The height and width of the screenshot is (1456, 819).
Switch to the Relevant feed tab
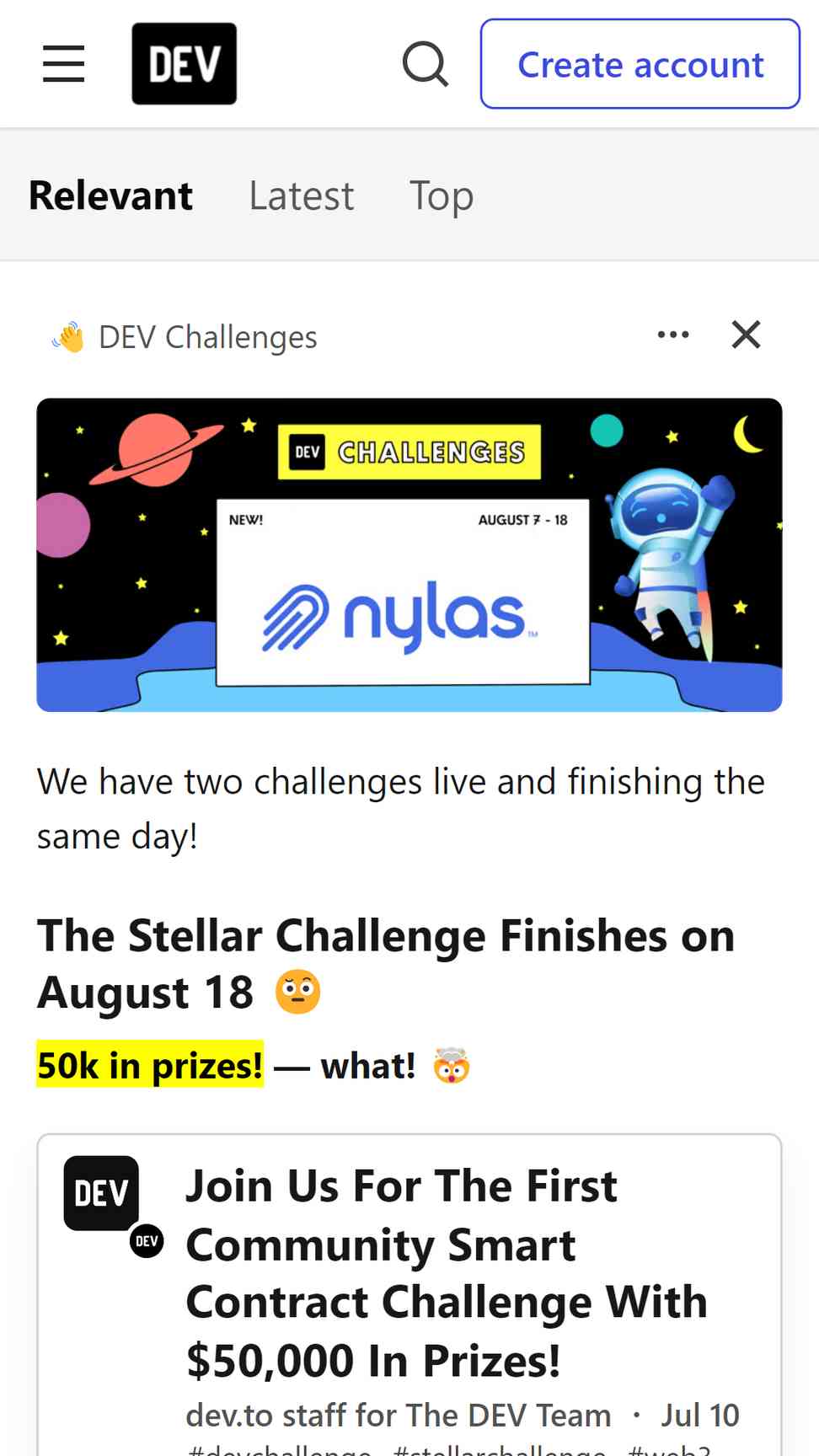(x=110, y=195)
